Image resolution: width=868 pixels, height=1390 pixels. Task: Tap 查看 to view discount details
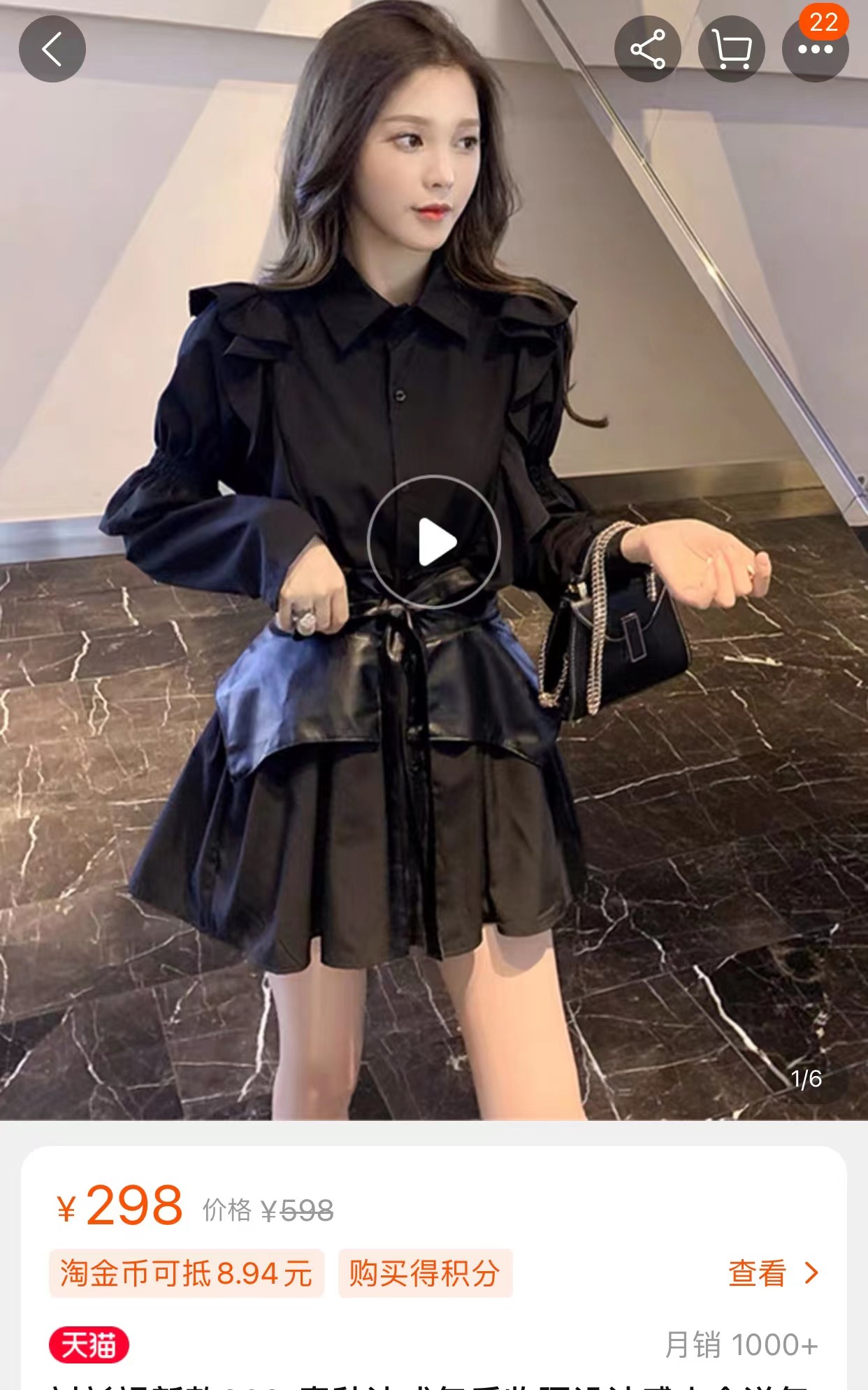point(772,1273)
